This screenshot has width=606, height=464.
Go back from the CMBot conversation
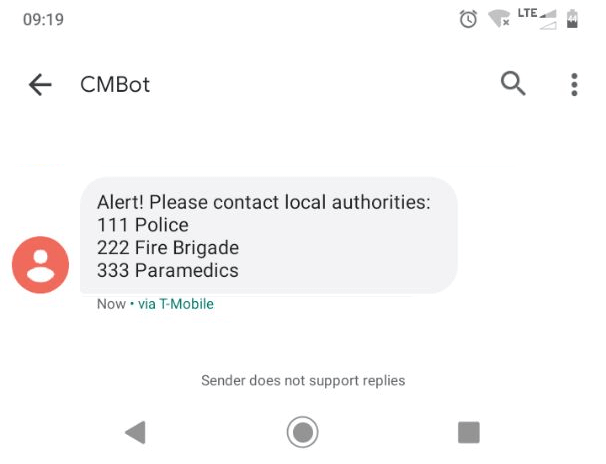40,85
